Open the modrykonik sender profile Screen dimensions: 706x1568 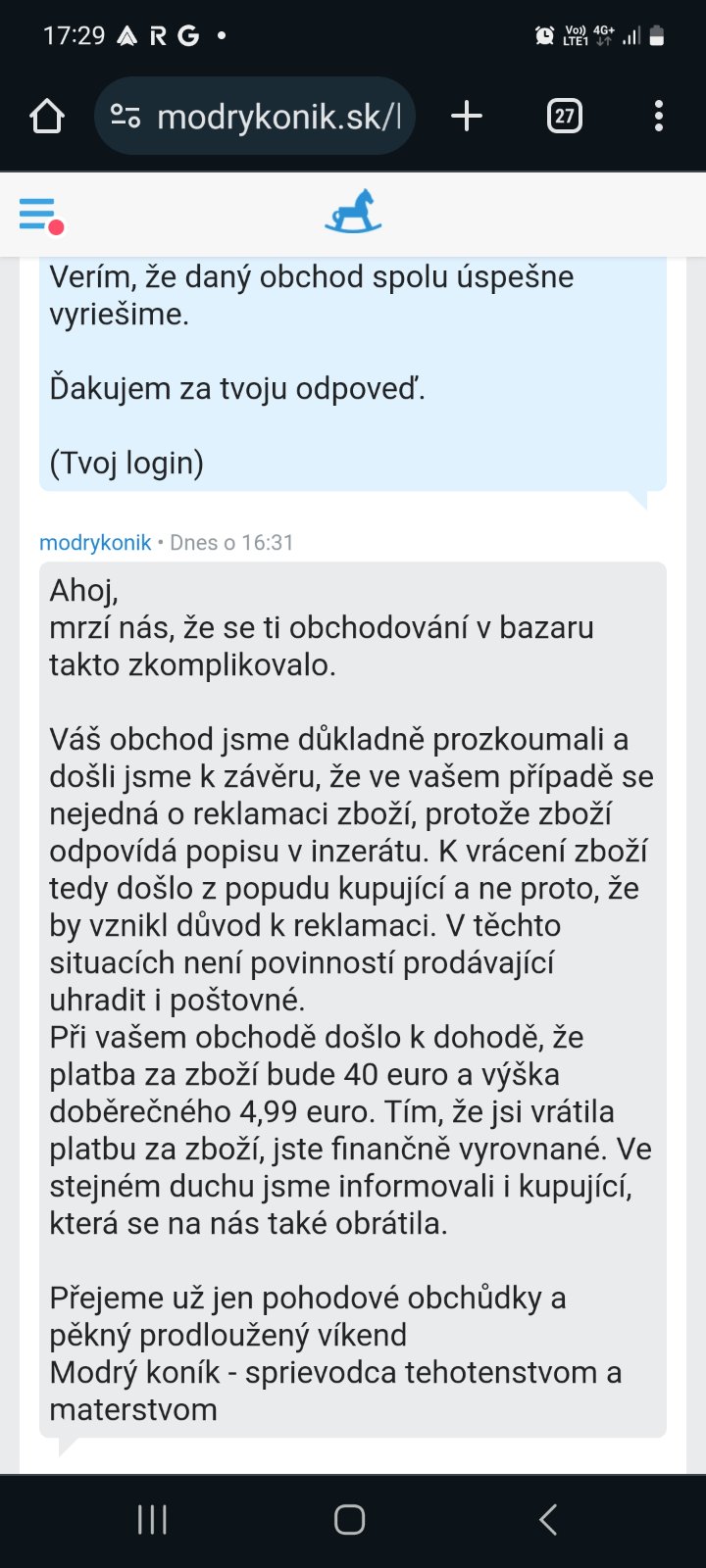click(95, 542)
